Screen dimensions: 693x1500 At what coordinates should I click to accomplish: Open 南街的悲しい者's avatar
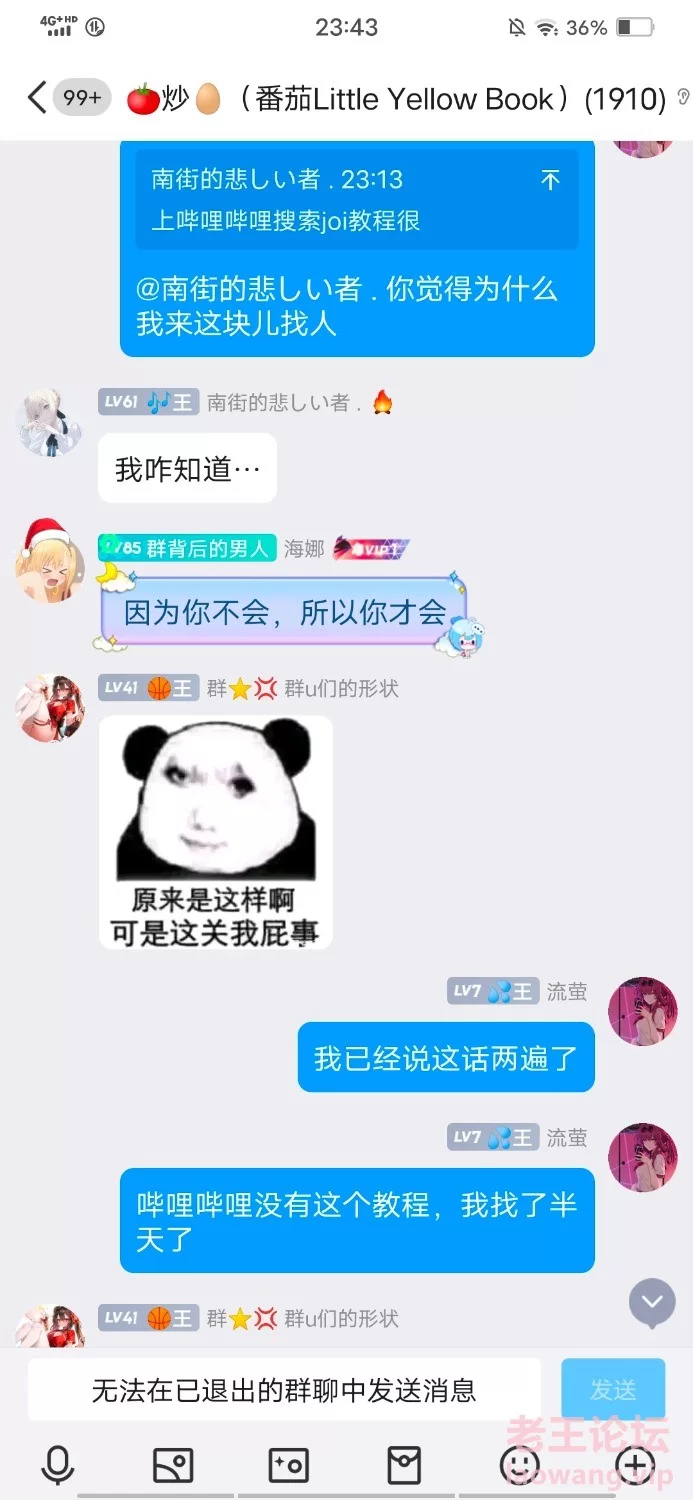[50, 422]
